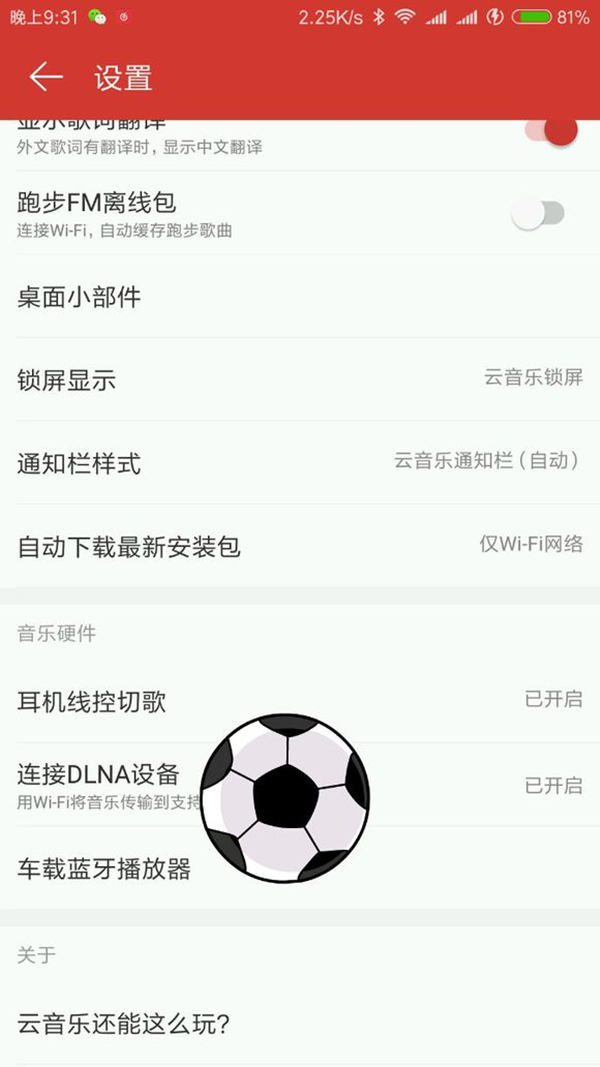Change 通知栏样式 setting
600x1067 pixels.
(300, 463)
